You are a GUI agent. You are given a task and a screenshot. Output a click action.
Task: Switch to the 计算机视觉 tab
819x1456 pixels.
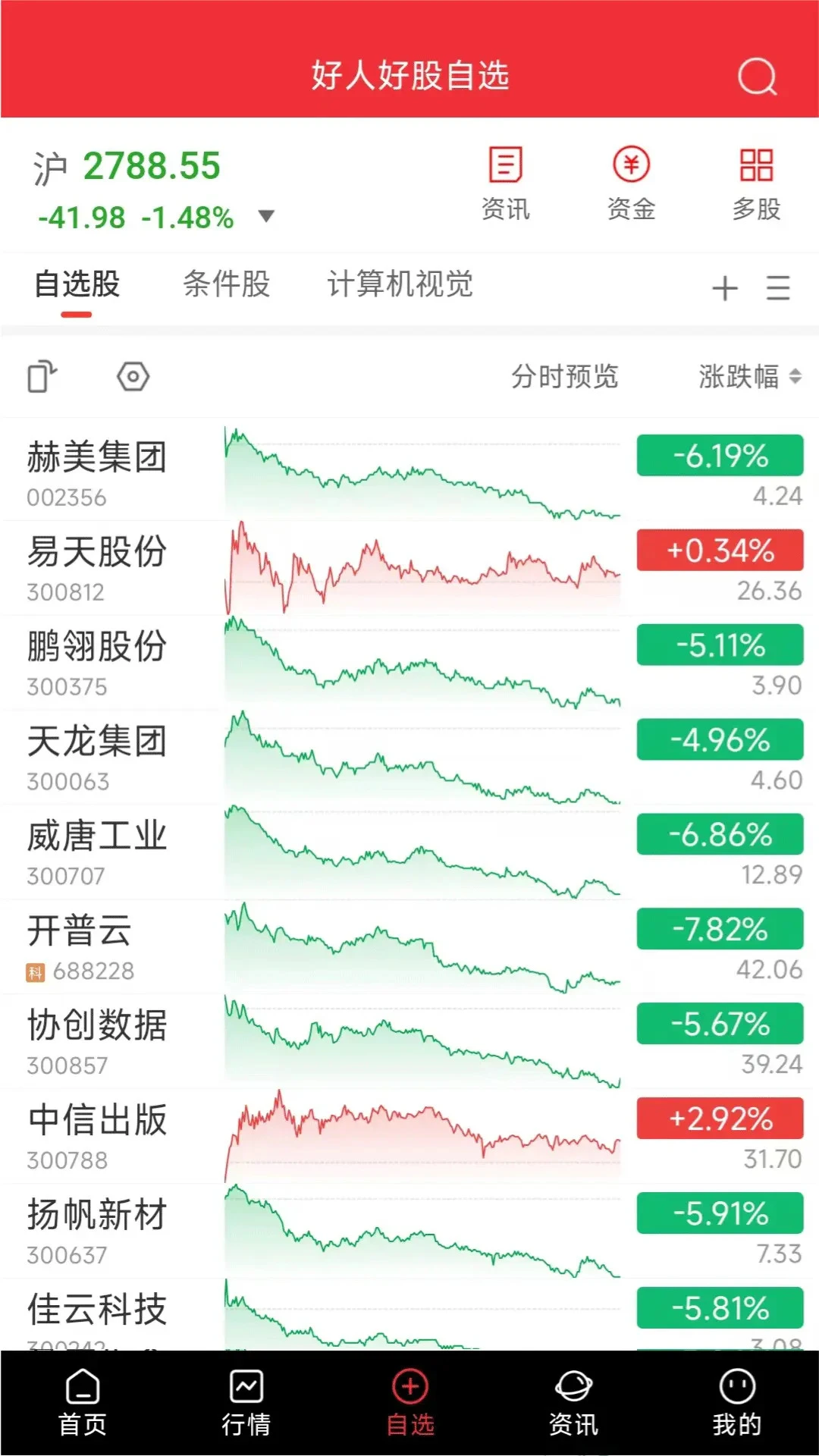[x=400, y=284]
